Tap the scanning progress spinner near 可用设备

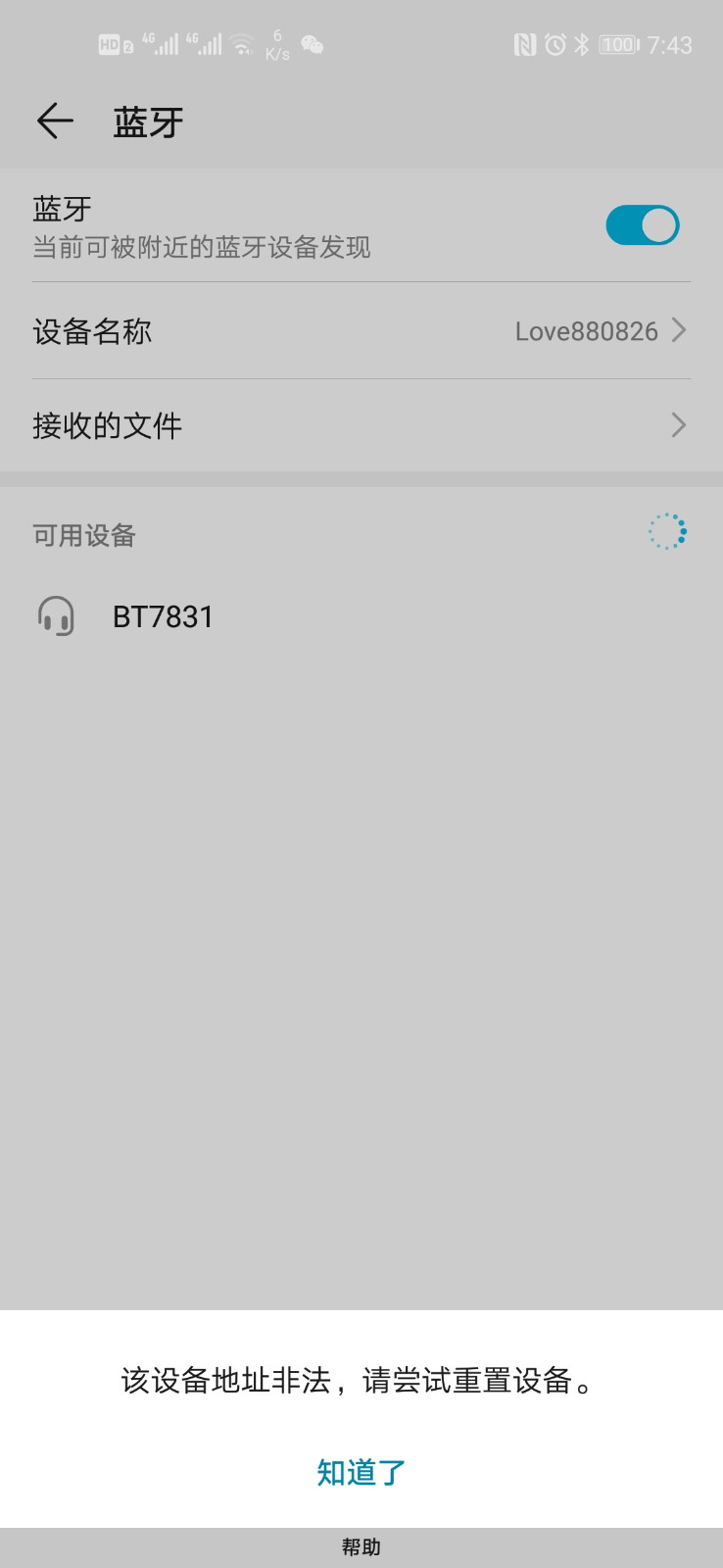coord(667,531)
